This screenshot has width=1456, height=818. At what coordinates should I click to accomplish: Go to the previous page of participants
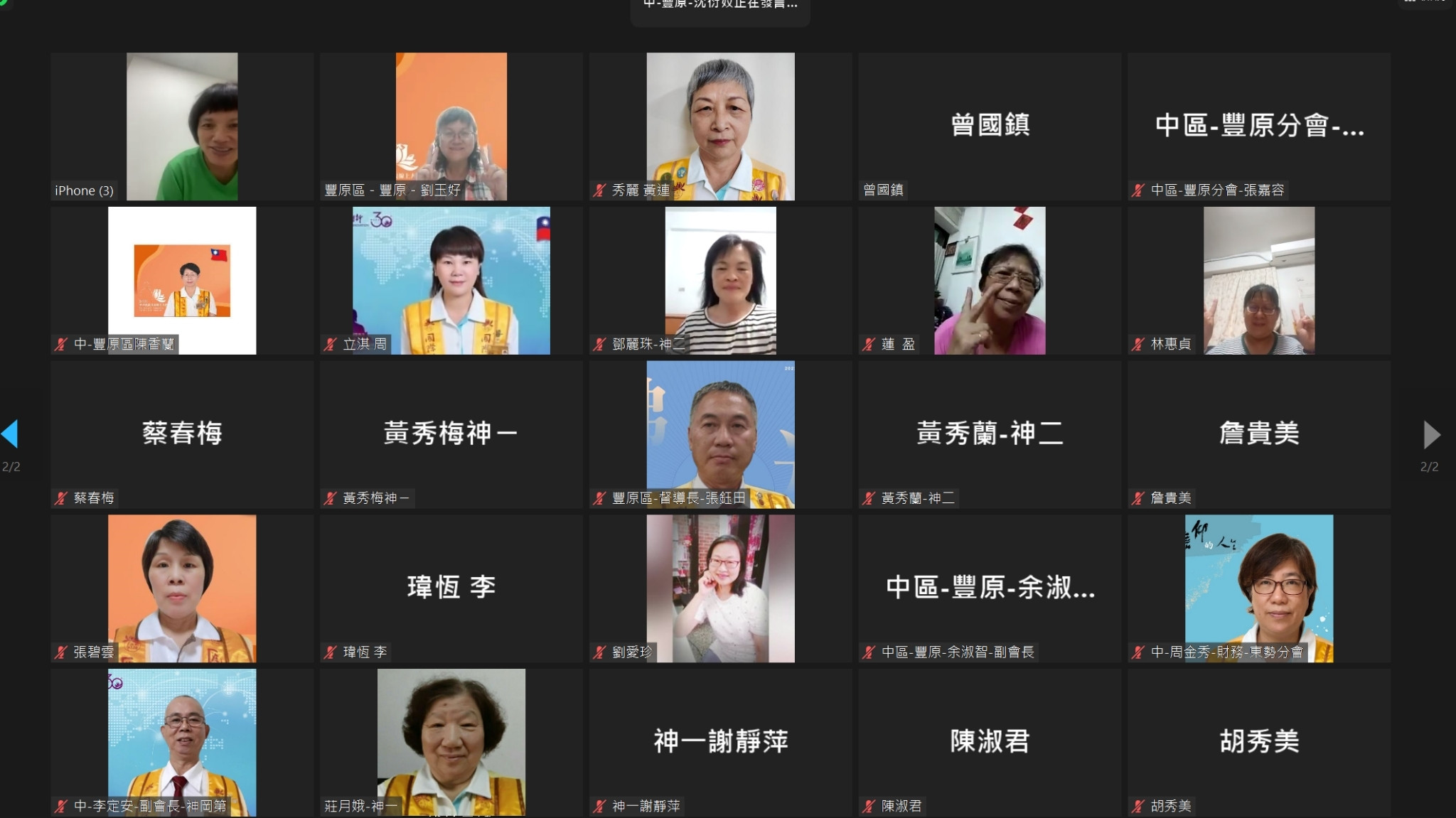pyautogui.click(x=10, y=434)
